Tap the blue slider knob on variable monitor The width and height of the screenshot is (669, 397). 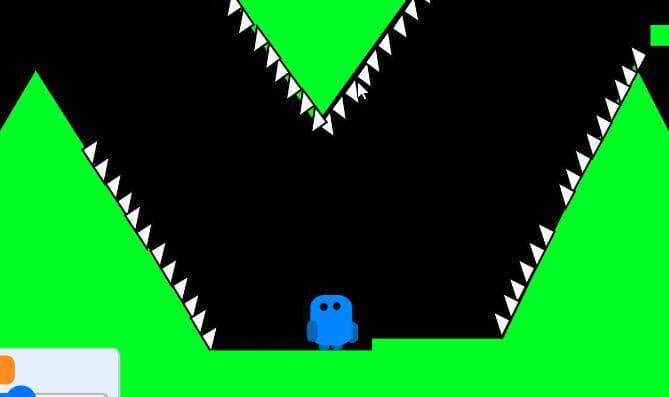click(x=20, y=392)
